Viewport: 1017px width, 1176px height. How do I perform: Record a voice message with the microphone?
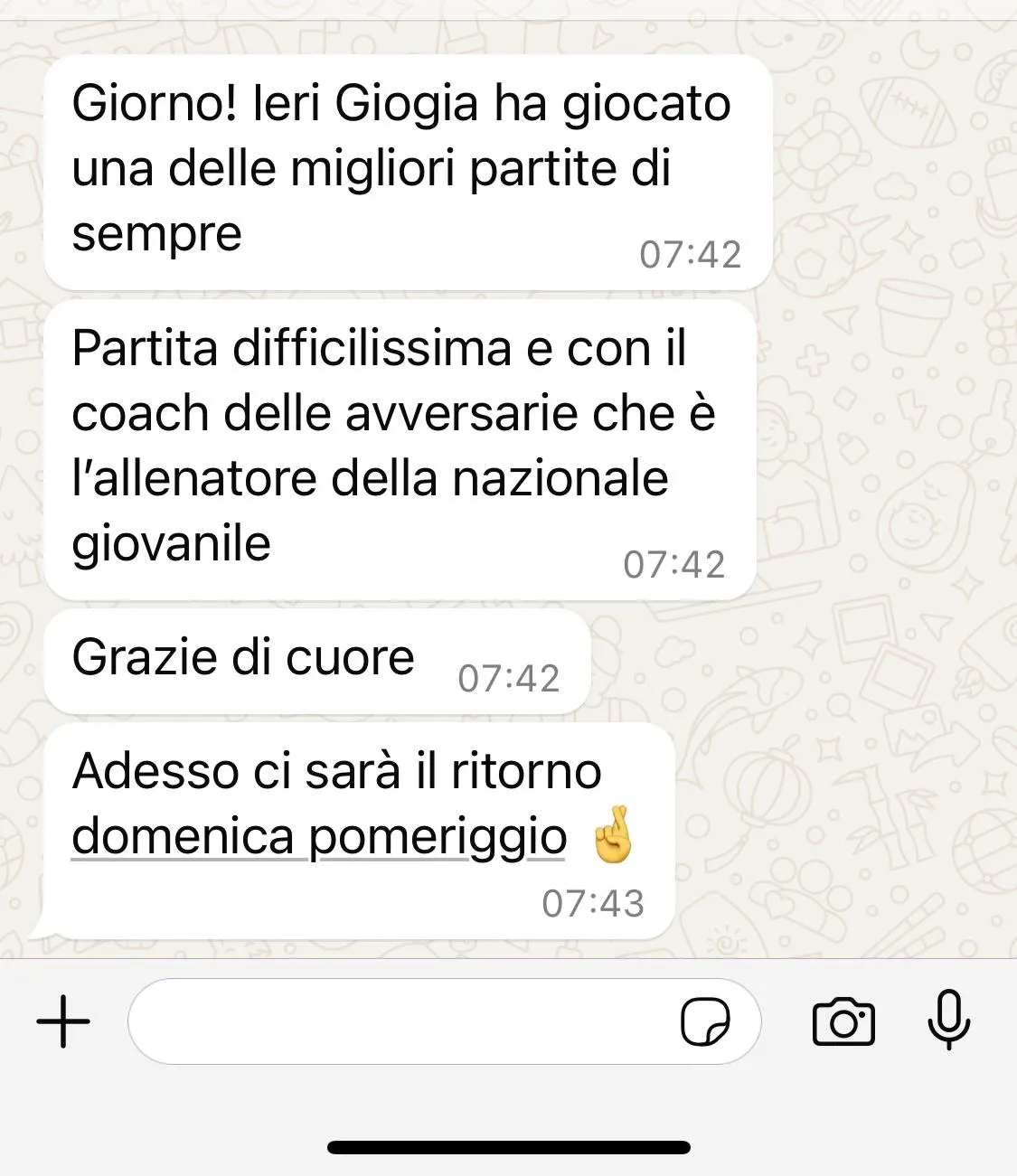pyautogui.click(x=948, y=1021)
